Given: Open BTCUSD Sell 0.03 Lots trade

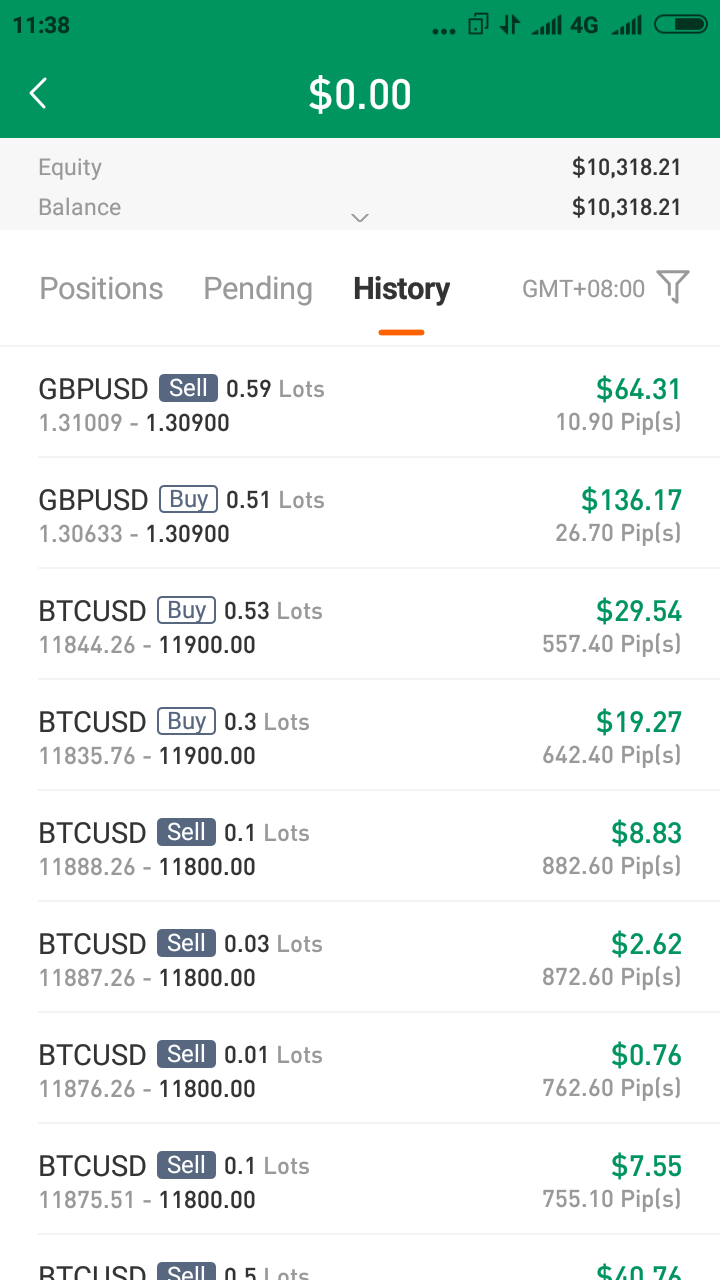Looking at the screenshot, I should tap(360, 958).
